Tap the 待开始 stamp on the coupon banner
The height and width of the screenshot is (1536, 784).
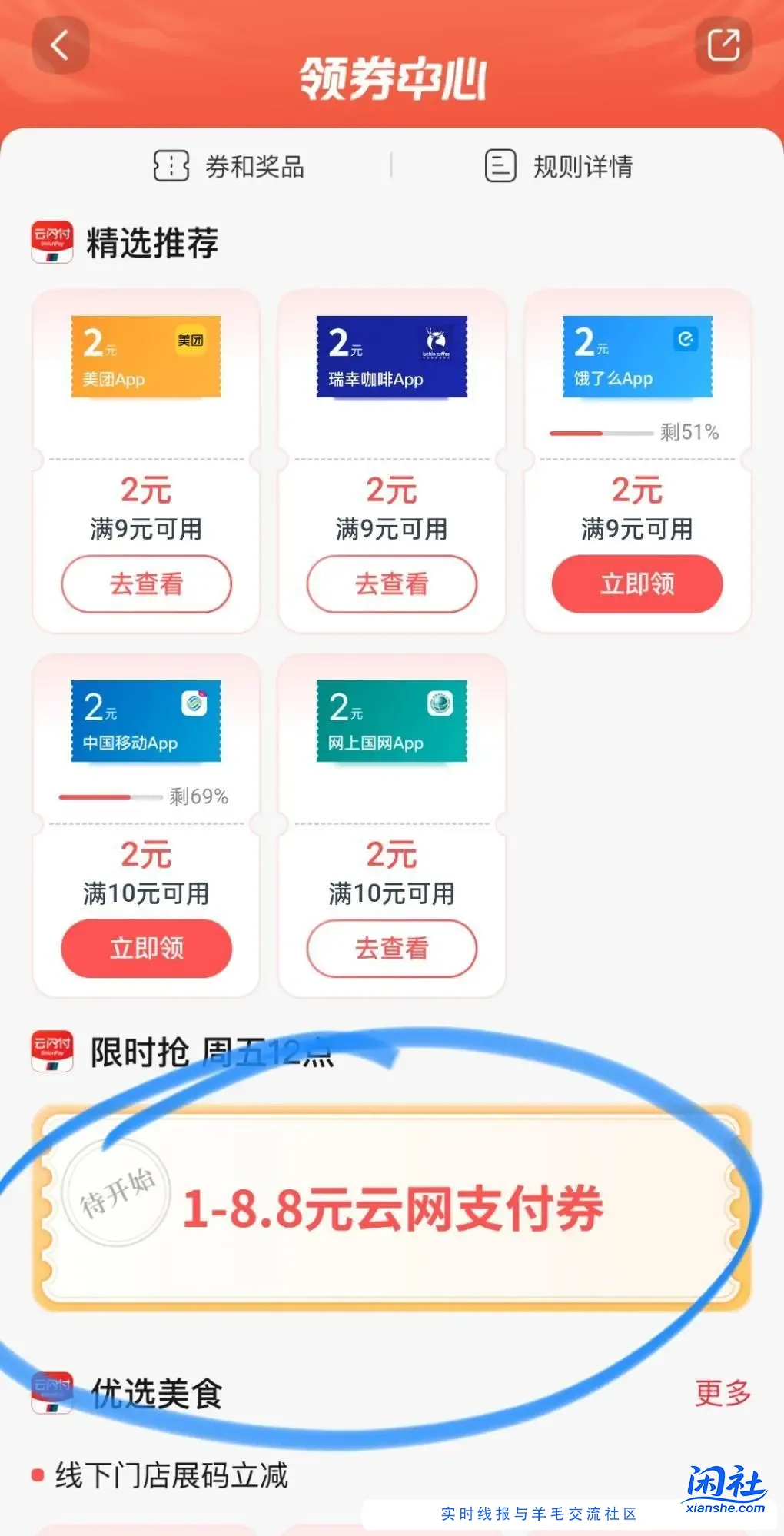[x=117, y=1190]
